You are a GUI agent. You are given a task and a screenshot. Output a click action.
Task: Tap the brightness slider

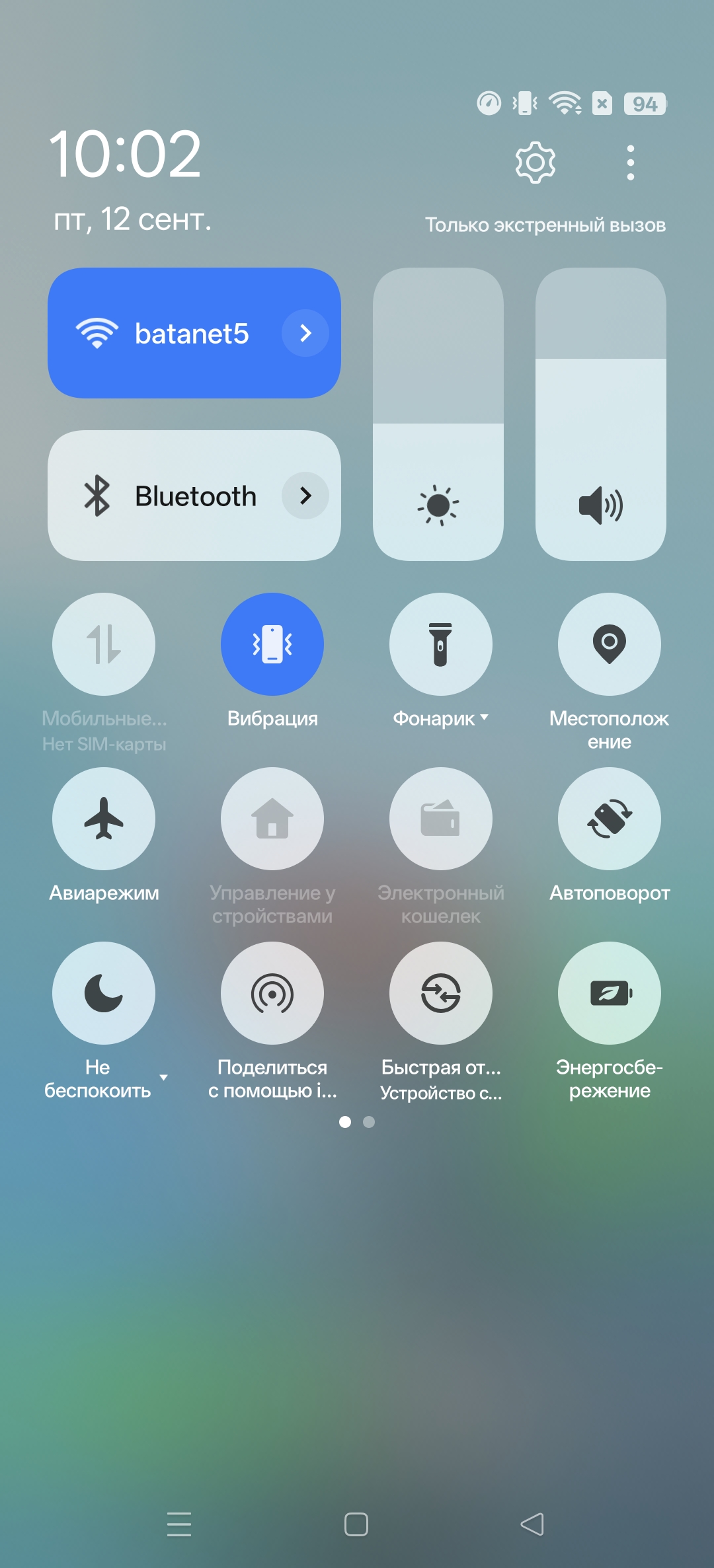[438, 414]
